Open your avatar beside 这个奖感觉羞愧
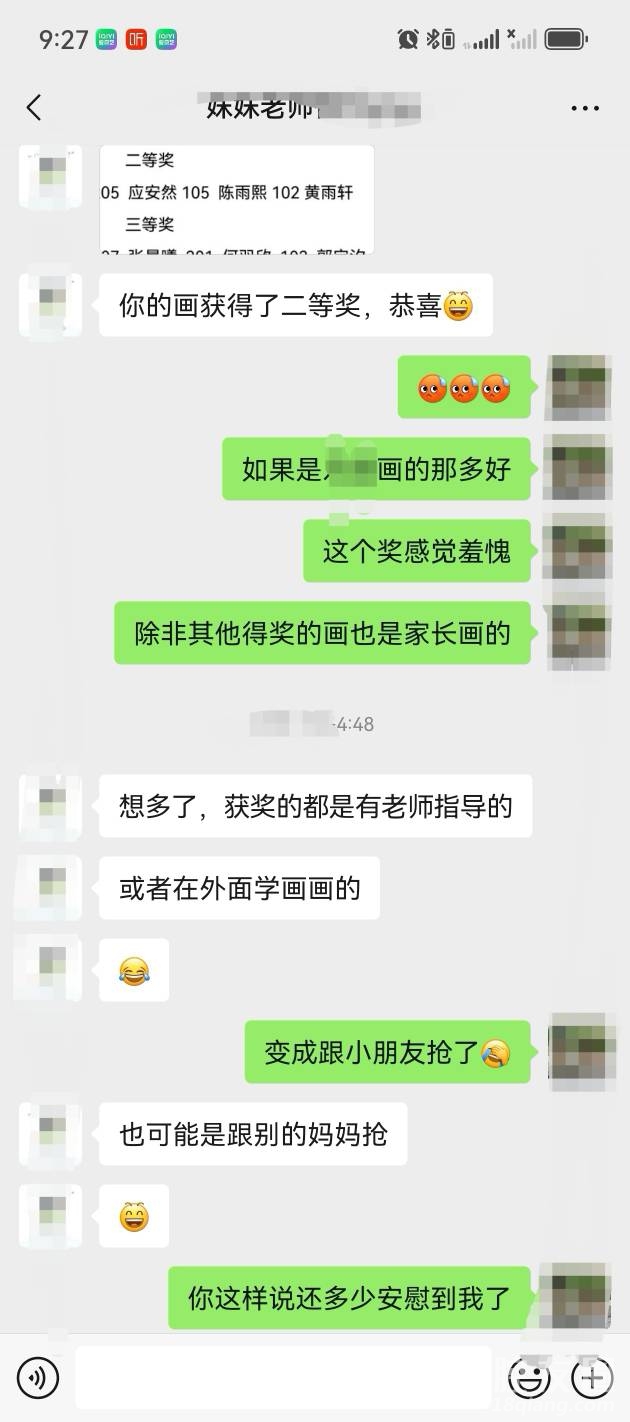 click(577, 549)
